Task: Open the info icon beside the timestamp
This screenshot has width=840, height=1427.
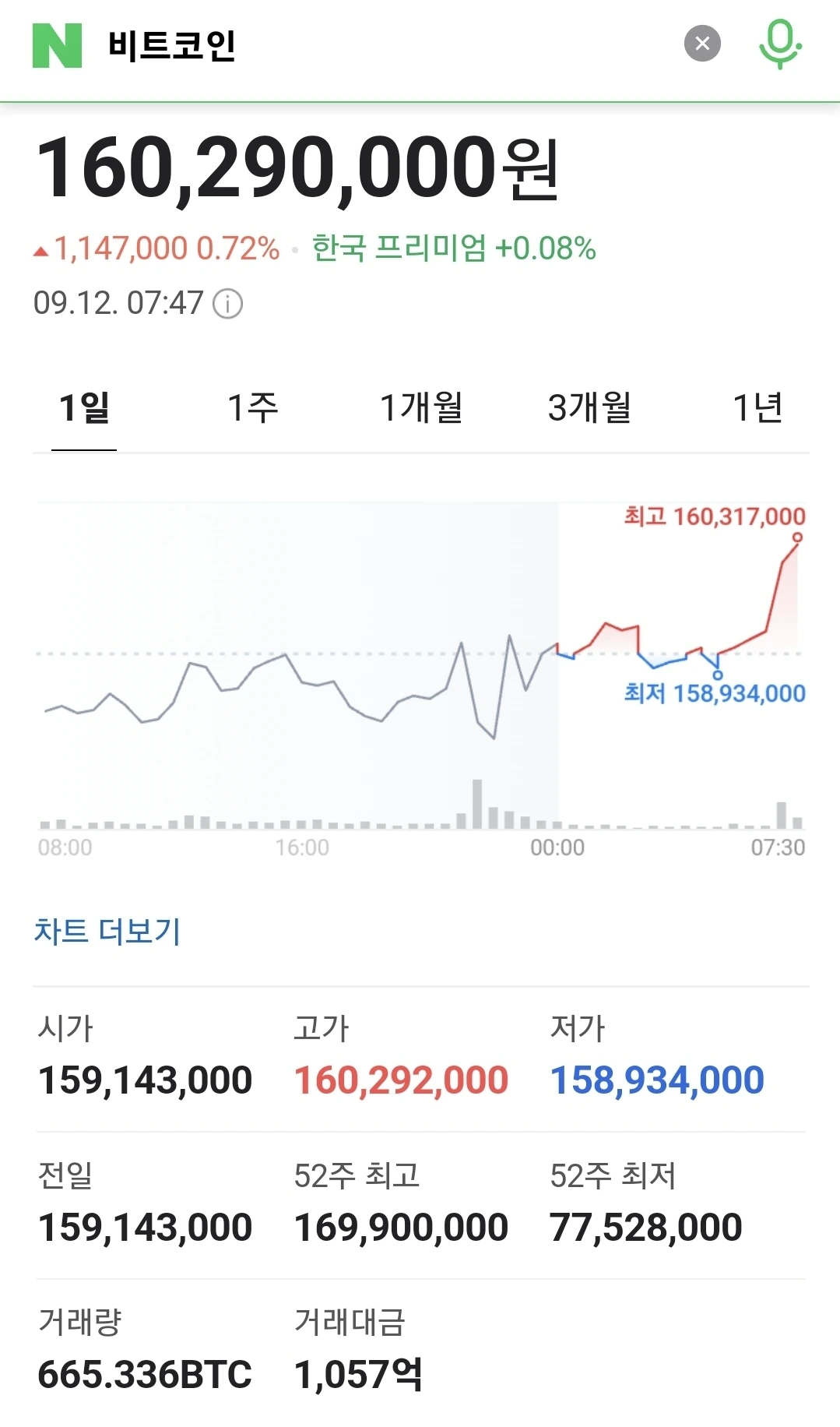Action: 228,304
